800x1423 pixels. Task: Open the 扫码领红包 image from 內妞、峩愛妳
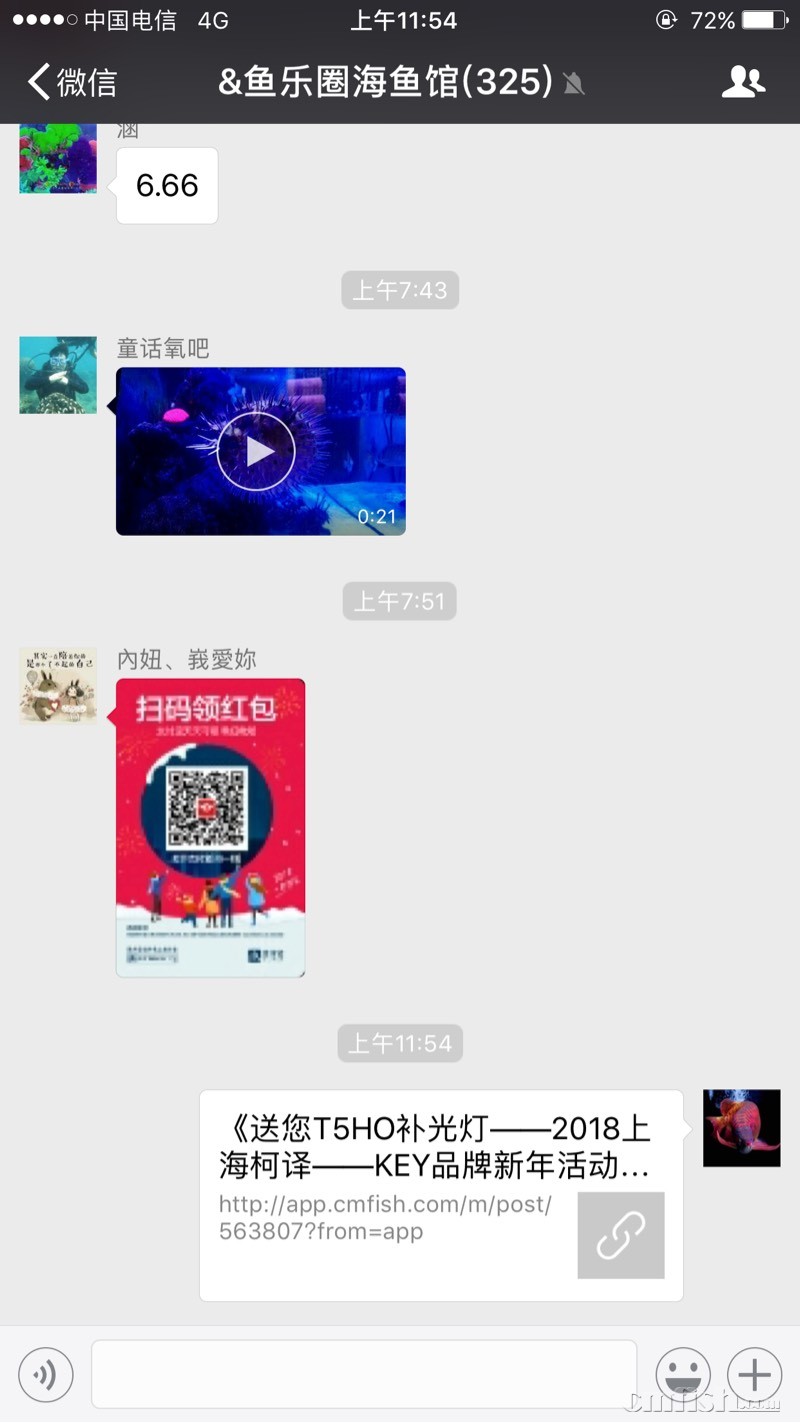point(211,828)
